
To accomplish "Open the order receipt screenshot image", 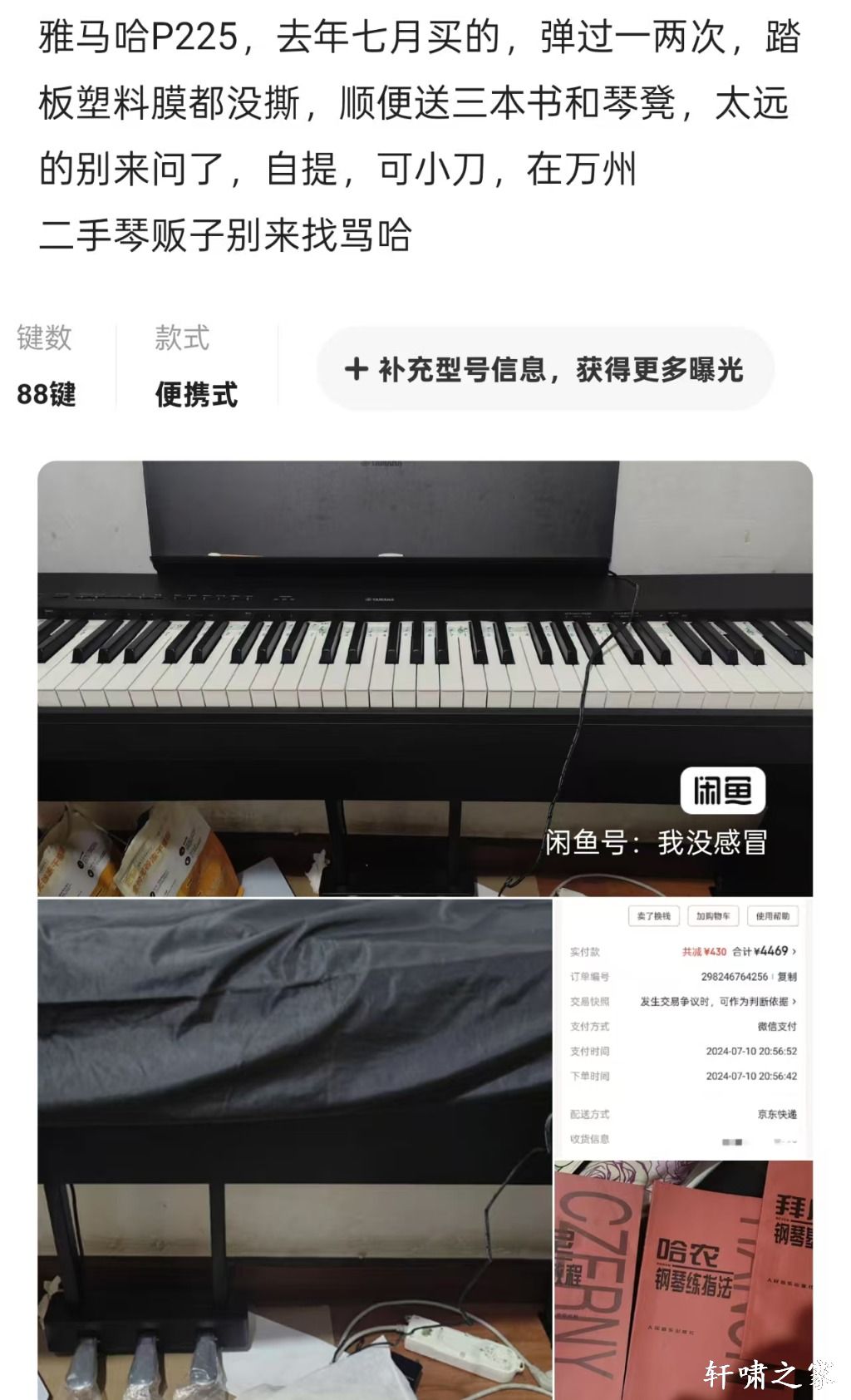I will (683, 1028).
